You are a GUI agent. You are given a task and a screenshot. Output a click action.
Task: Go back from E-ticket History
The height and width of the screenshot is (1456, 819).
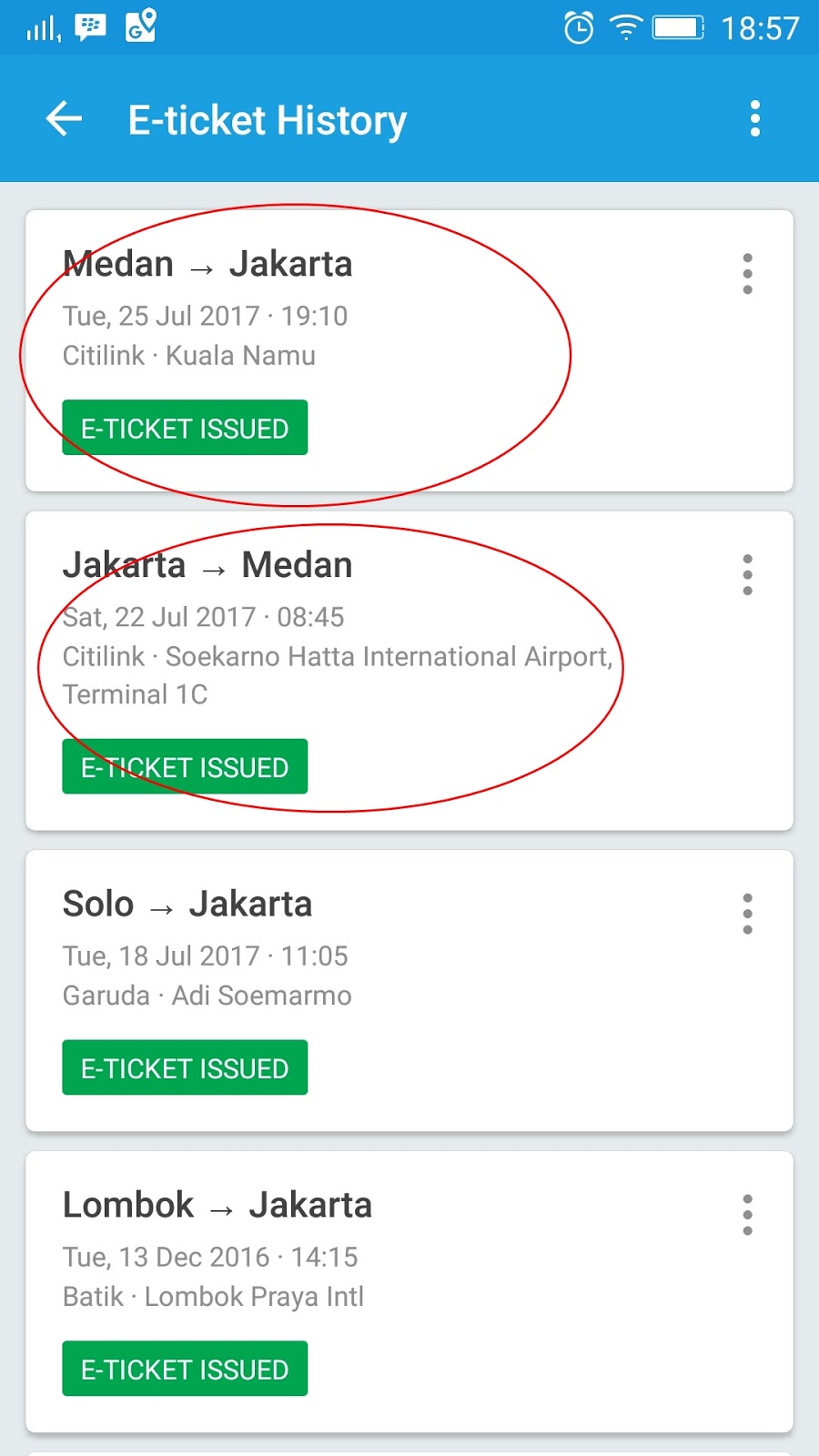point(64,119)
